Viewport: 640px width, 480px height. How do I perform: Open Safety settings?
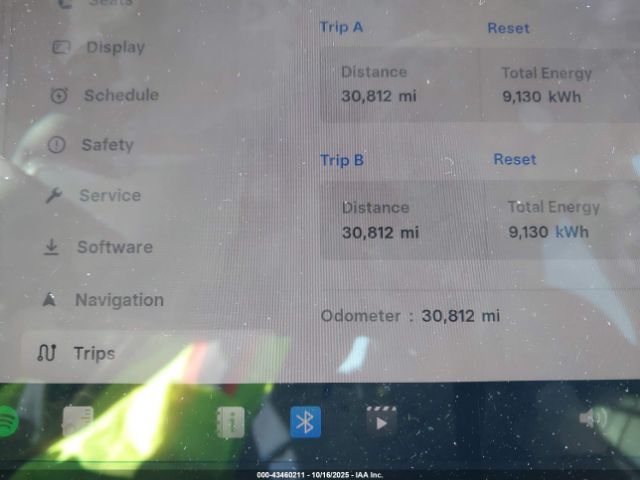click(x=107, y=145)
